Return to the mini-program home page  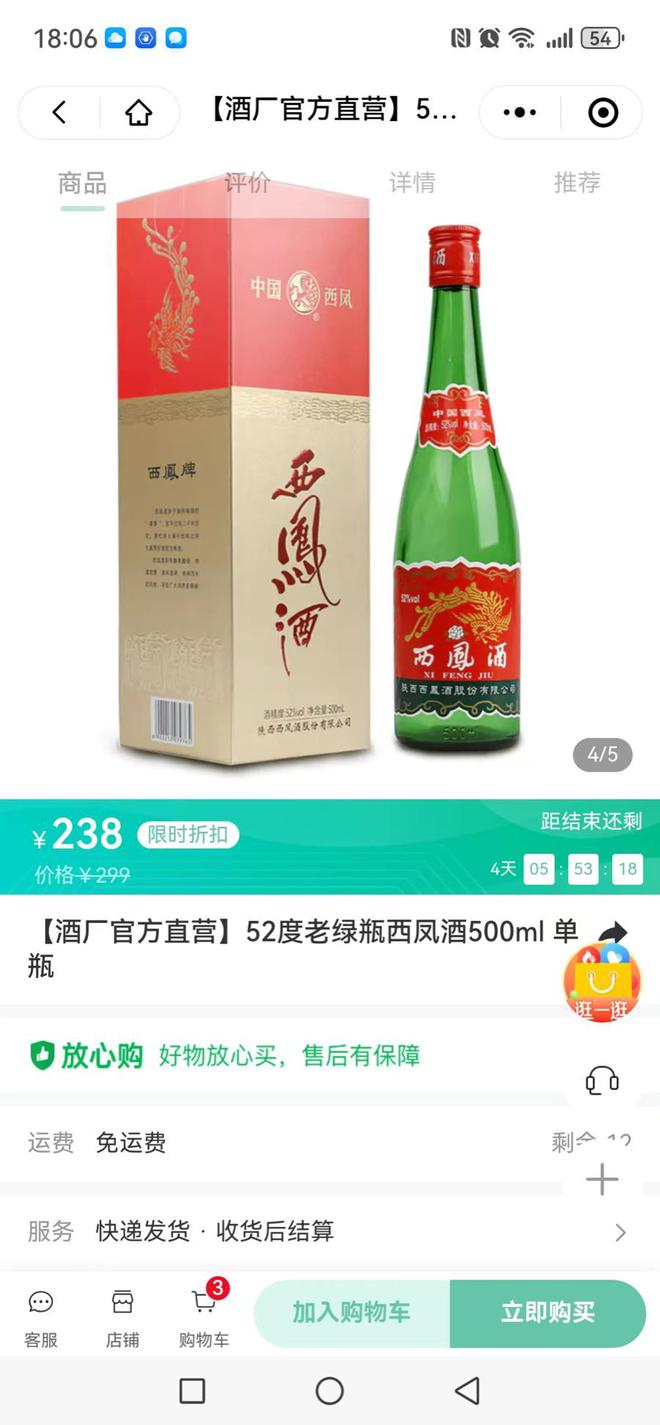click(138, 113)
